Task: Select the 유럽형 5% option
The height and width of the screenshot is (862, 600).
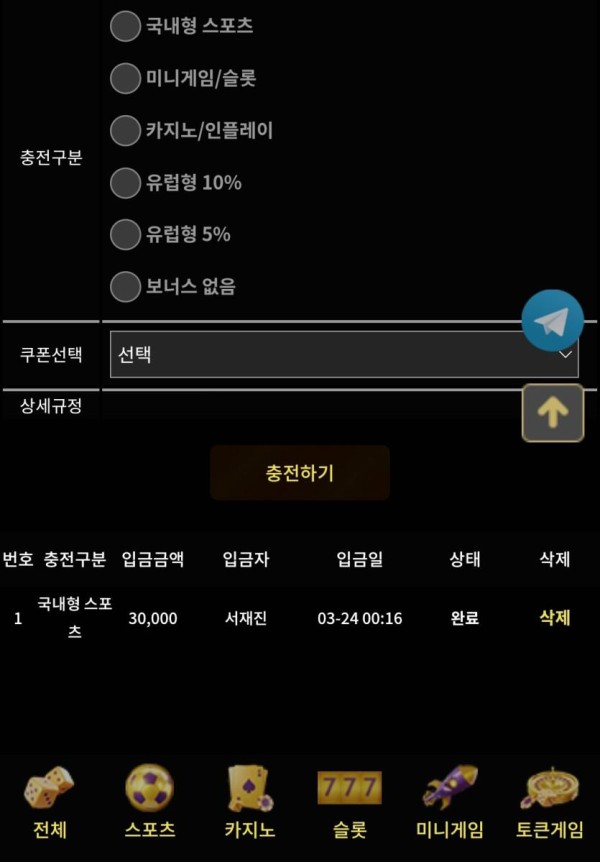Action: pyautogui.click(x=125, y=235)
